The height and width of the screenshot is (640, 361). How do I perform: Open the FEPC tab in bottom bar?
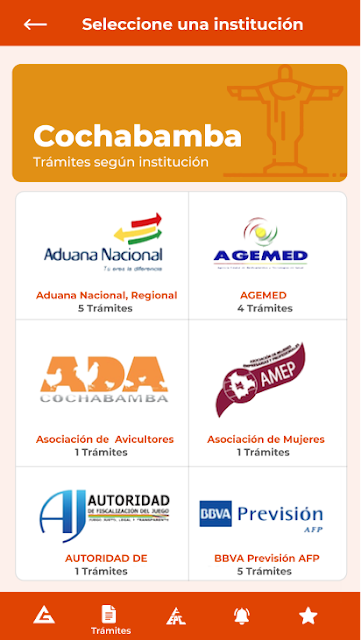pos(176,616)
